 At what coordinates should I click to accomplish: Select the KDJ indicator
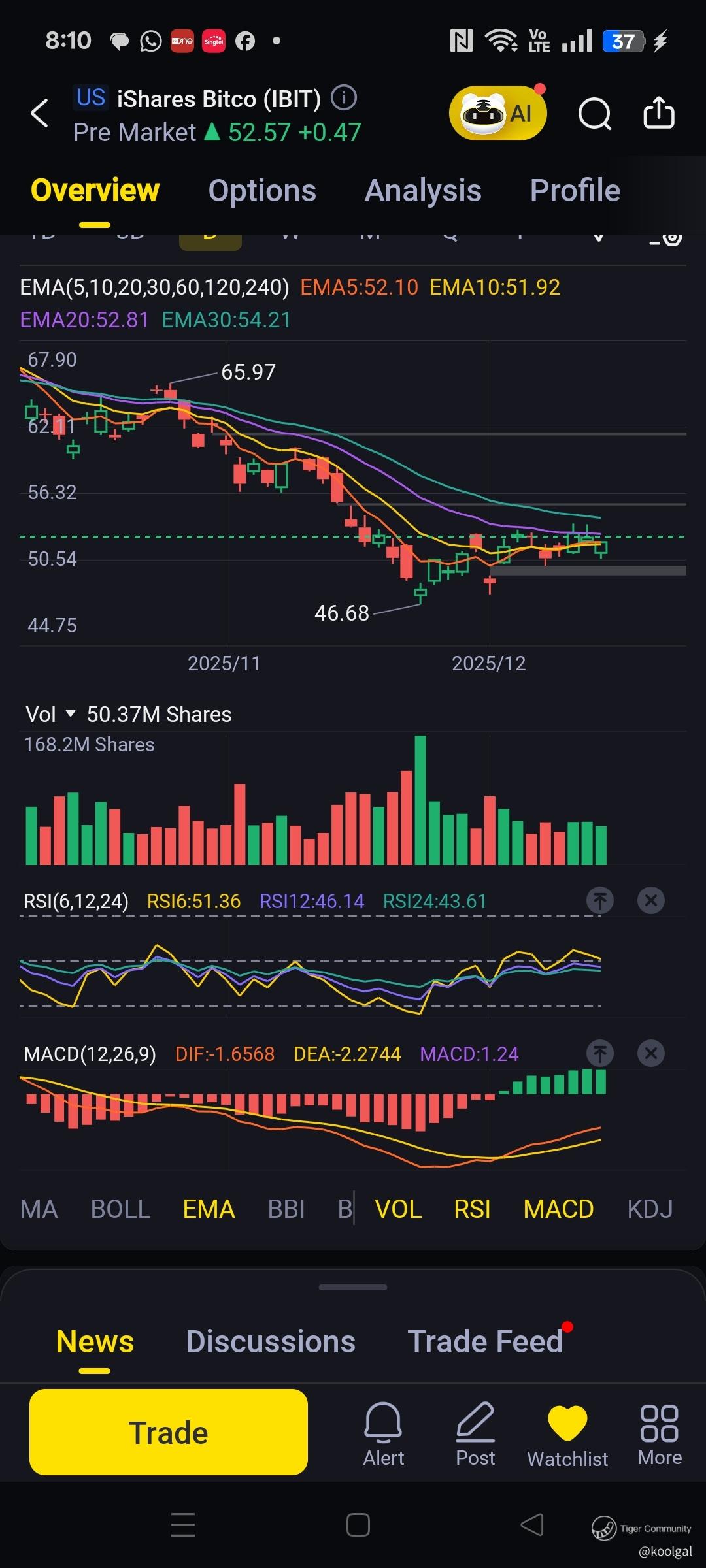coord(650,1209)
